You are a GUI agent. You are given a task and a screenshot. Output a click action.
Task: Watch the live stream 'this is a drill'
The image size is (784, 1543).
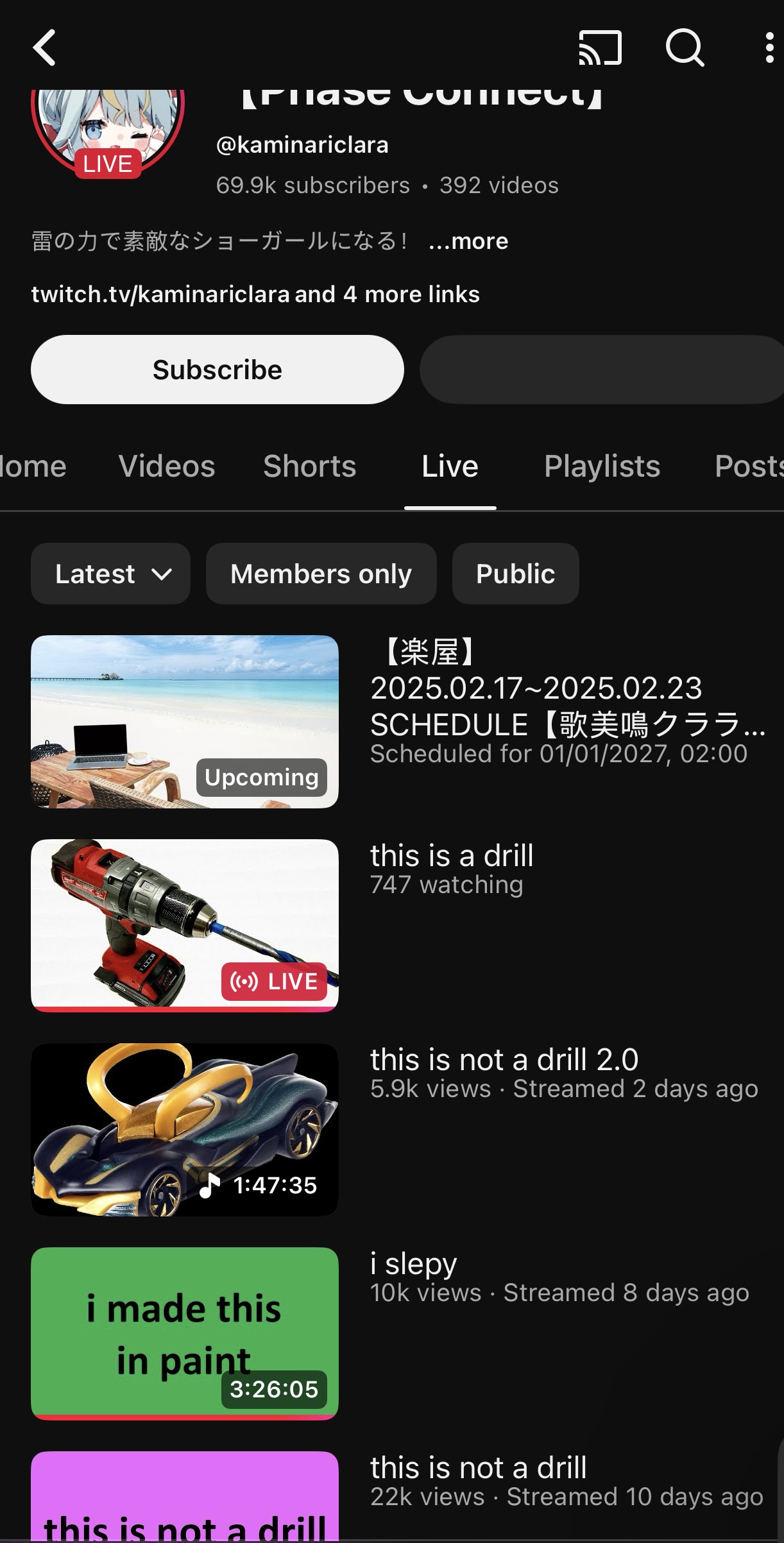(185, 925)
